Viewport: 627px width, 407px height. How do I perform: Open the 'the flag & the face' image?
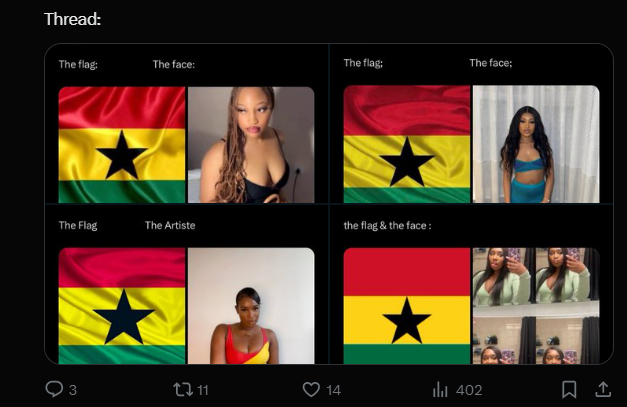pyautogui.click(x=471, y=285)
